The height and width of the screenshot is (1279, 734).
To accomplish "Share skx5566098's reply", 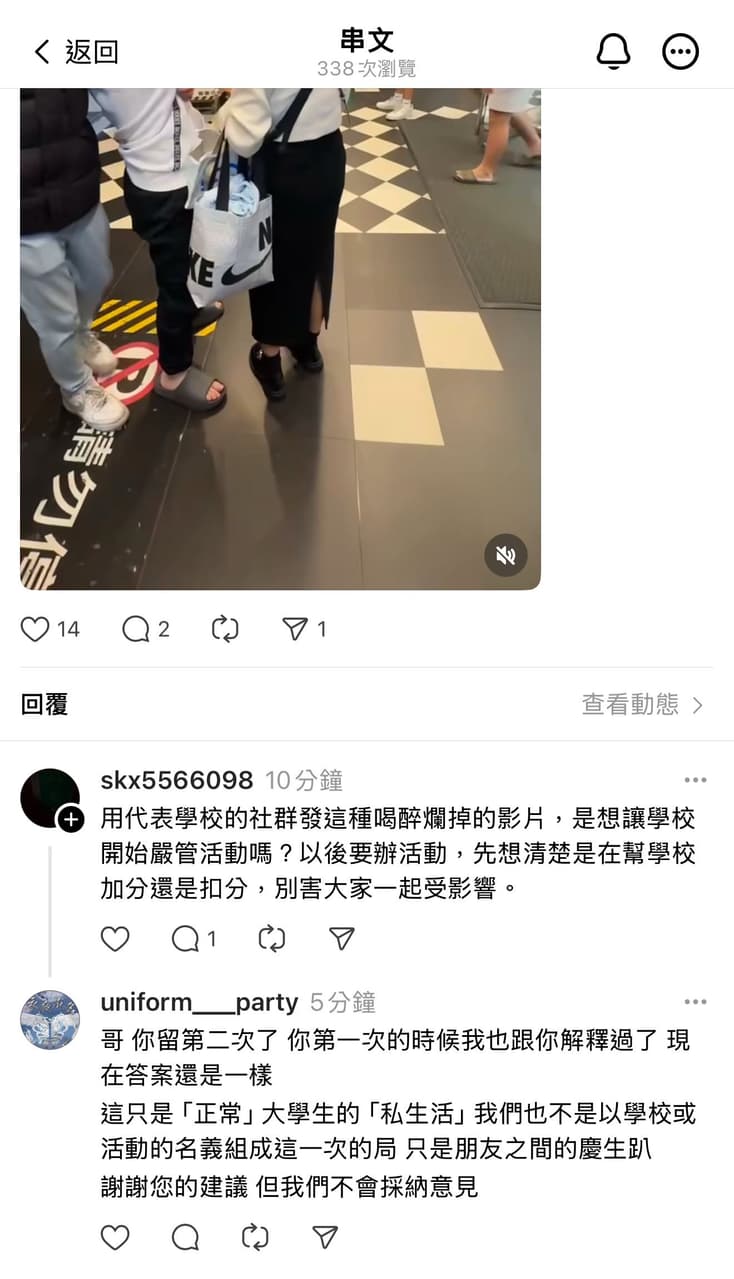I will [x=341, y=939].
